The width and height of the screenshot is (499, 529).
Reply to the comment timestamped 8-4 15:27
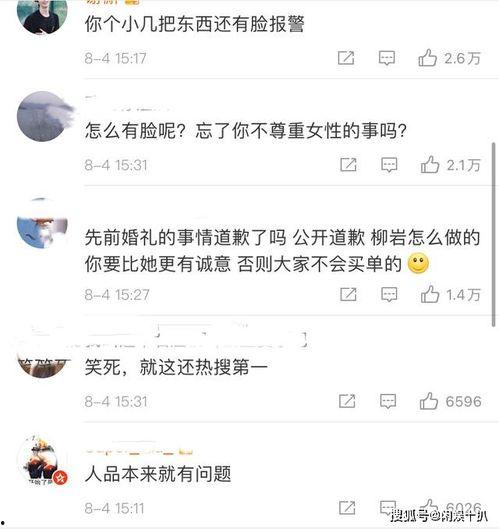pos(389,295)
